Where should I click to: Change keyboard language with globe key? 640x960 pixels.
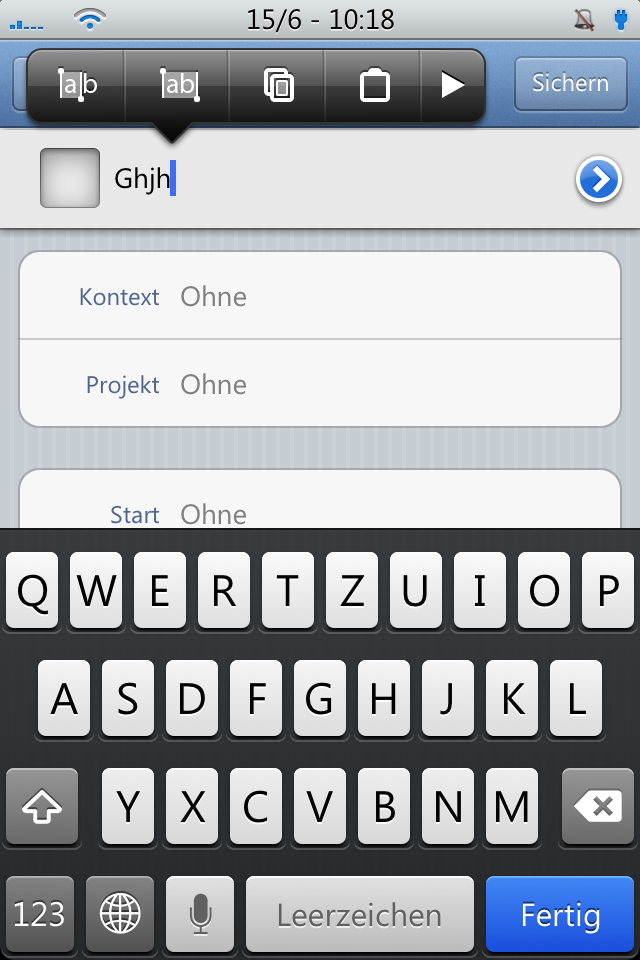(x=120, y=914)
